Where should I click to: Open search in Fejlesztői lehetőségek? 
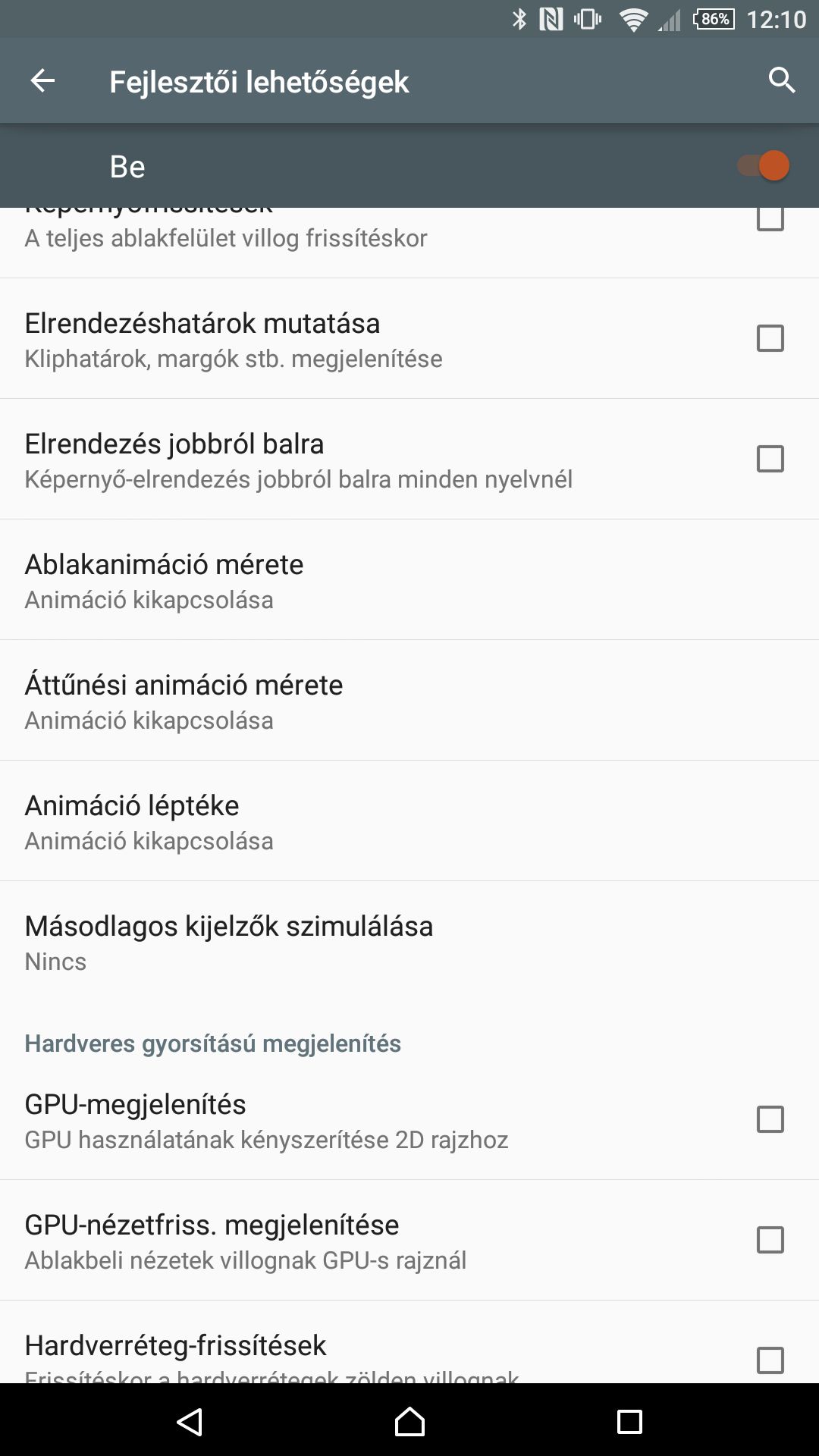781,80
